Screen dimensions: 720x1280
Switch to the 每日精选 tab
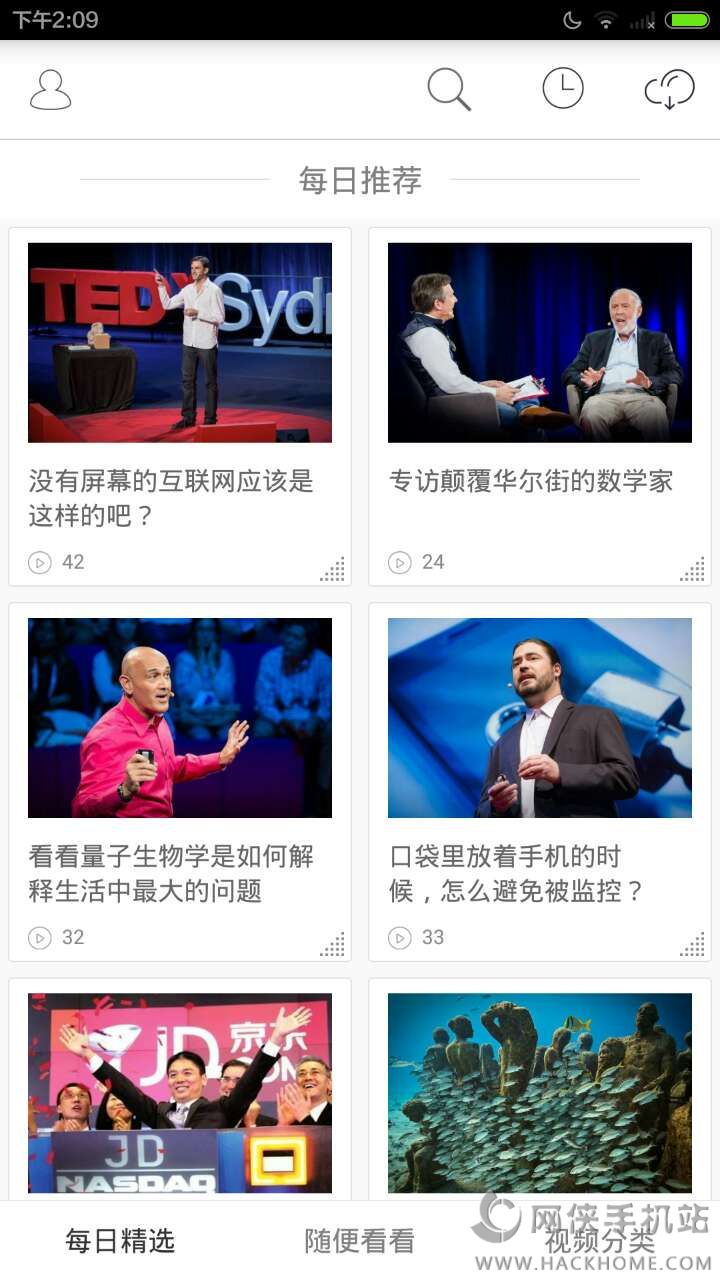[120, 1241]
